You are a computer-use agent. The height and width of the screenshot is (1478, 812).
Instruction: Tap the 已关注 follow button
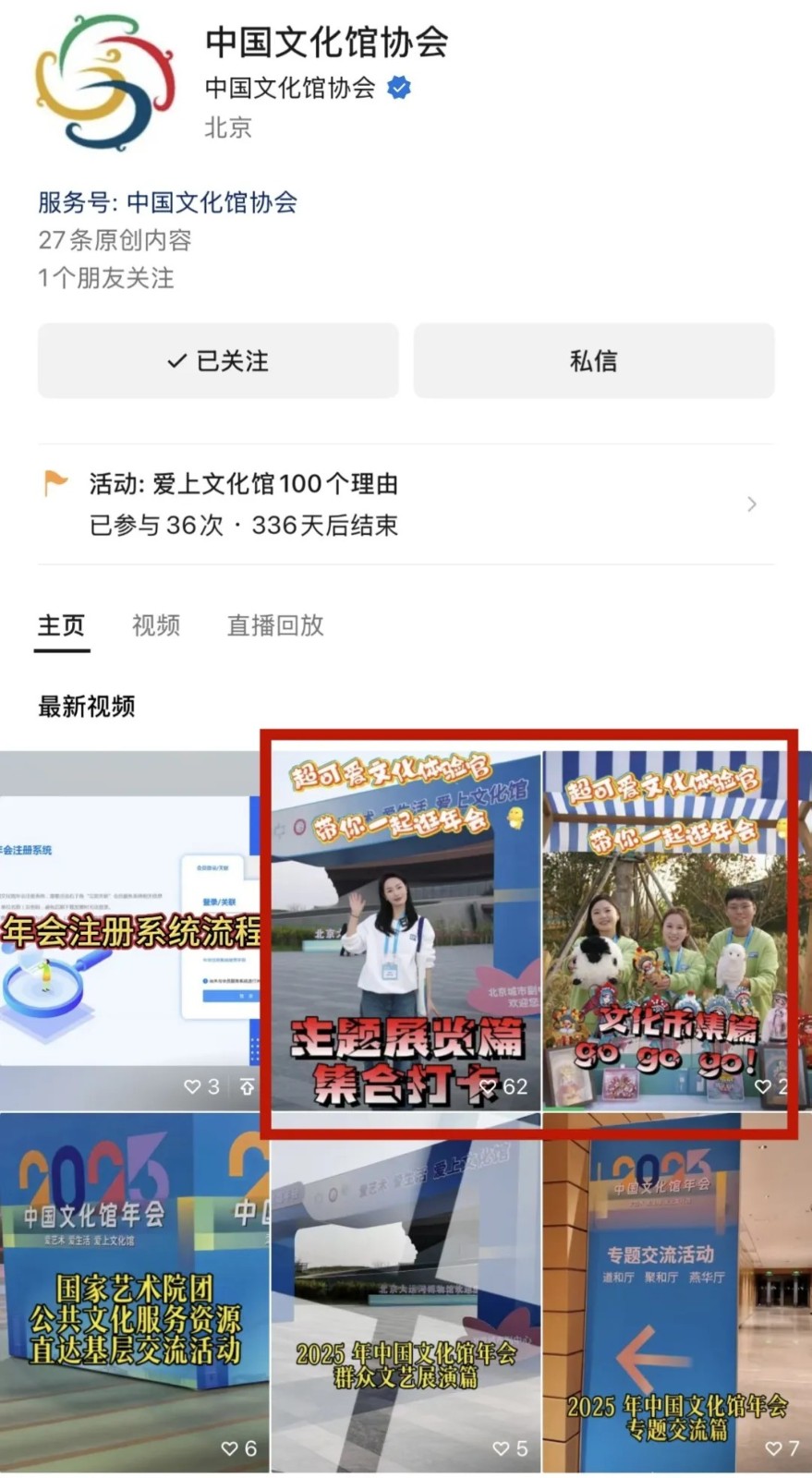point(218,361)
